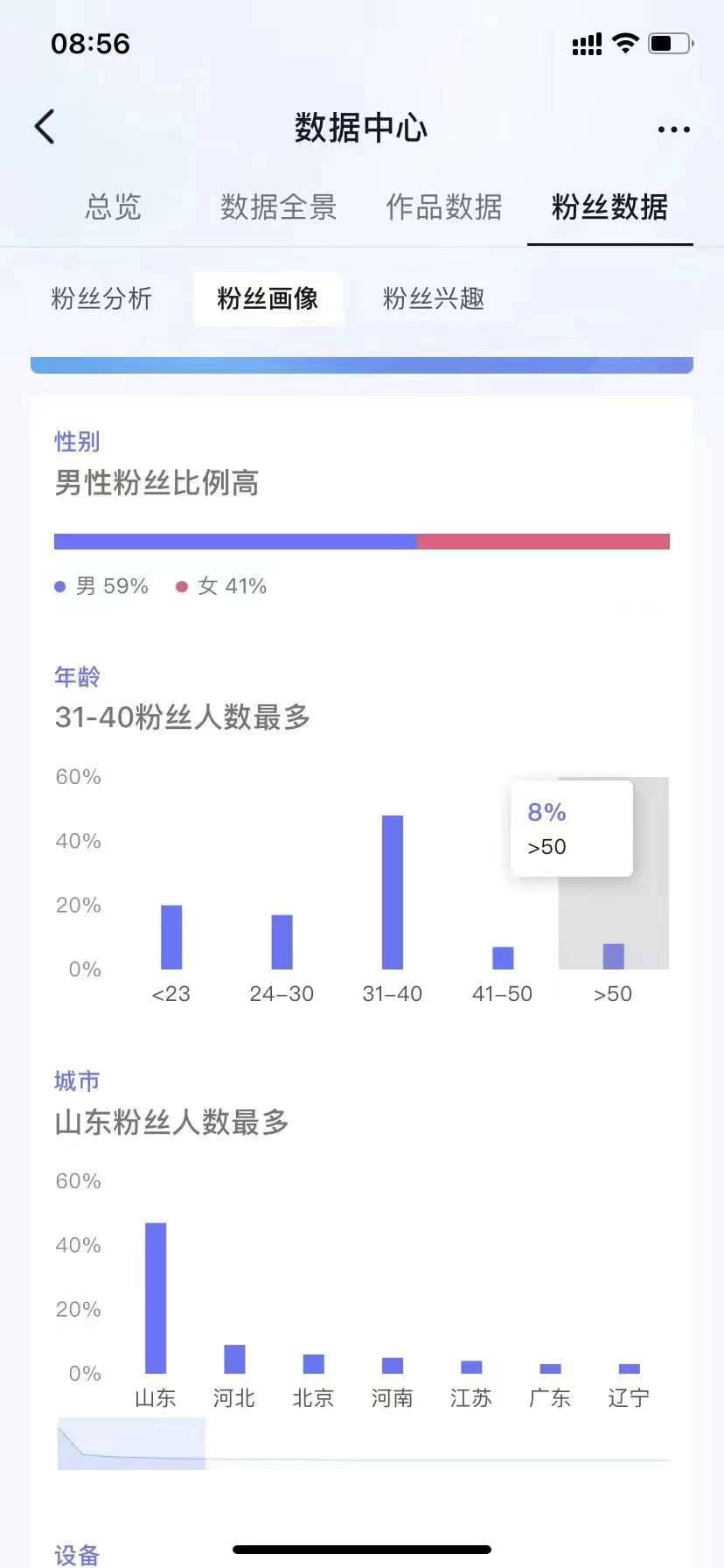Open the 粉丝兴趣 sub-tab
Image resolution: width=724 pixels, height=1568 pixels.
tap(434, 299)
